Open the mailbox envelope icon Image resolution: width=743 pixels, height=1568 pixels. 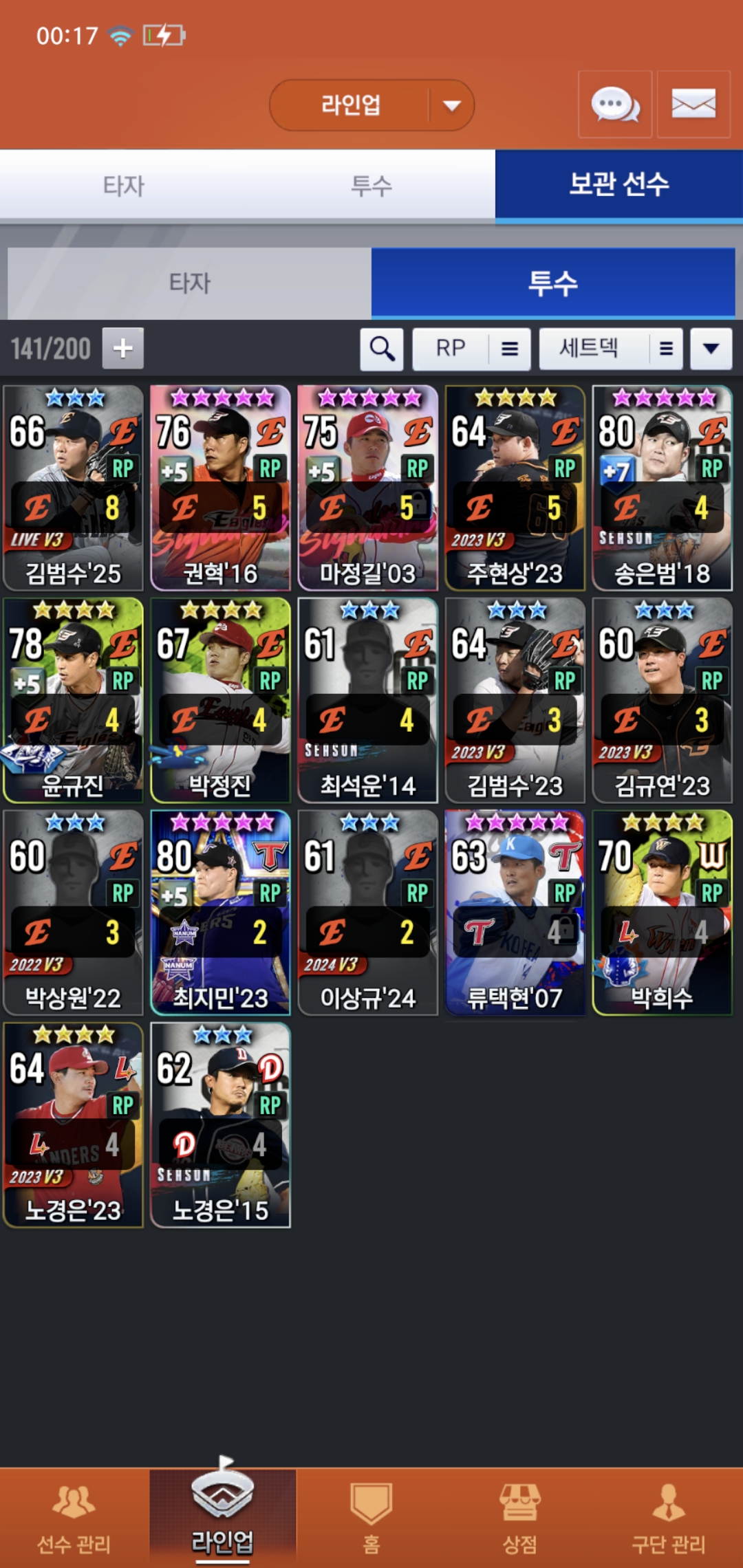(x=693, y=105)
